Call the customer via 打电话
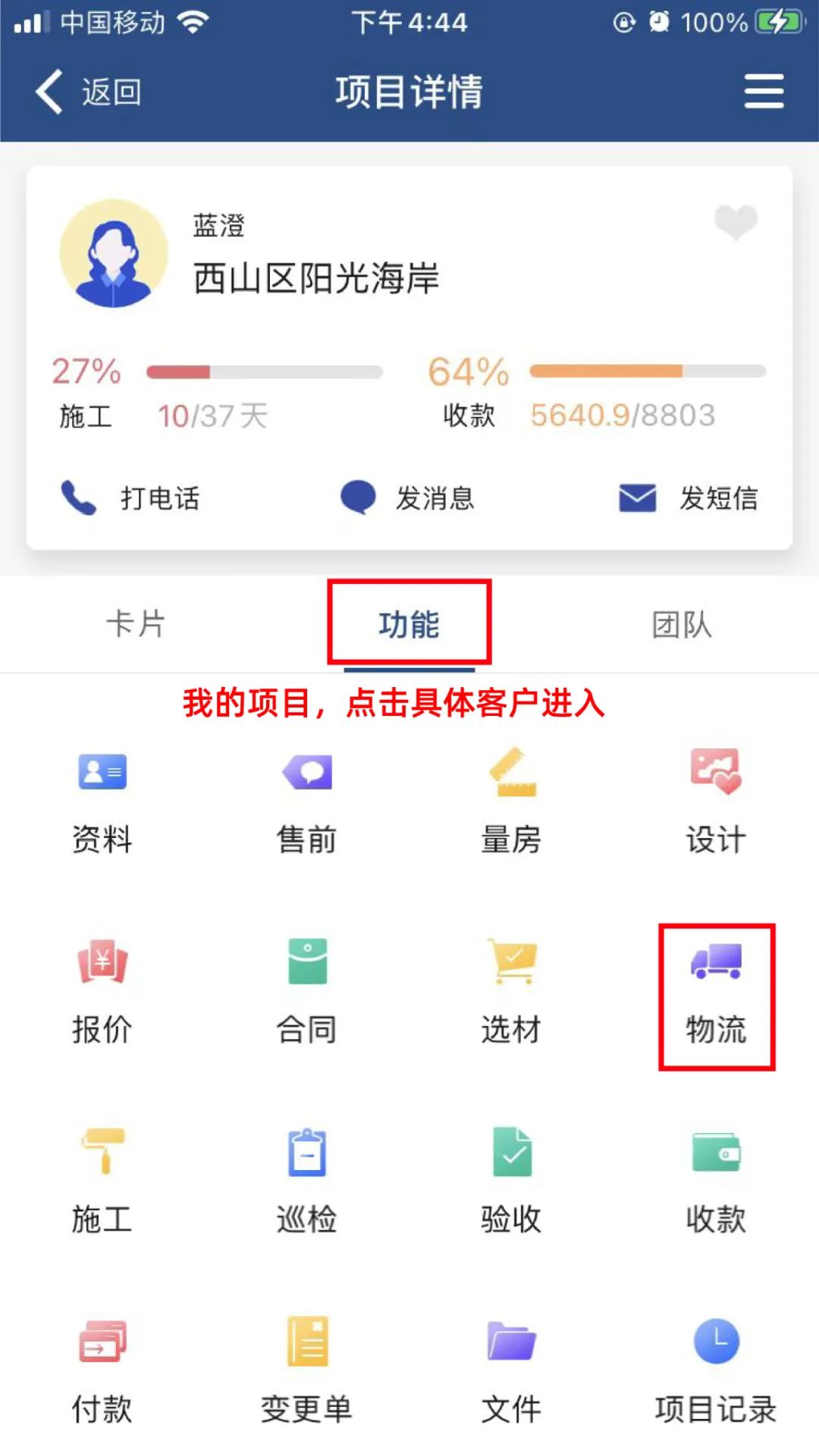 [130, 498]
